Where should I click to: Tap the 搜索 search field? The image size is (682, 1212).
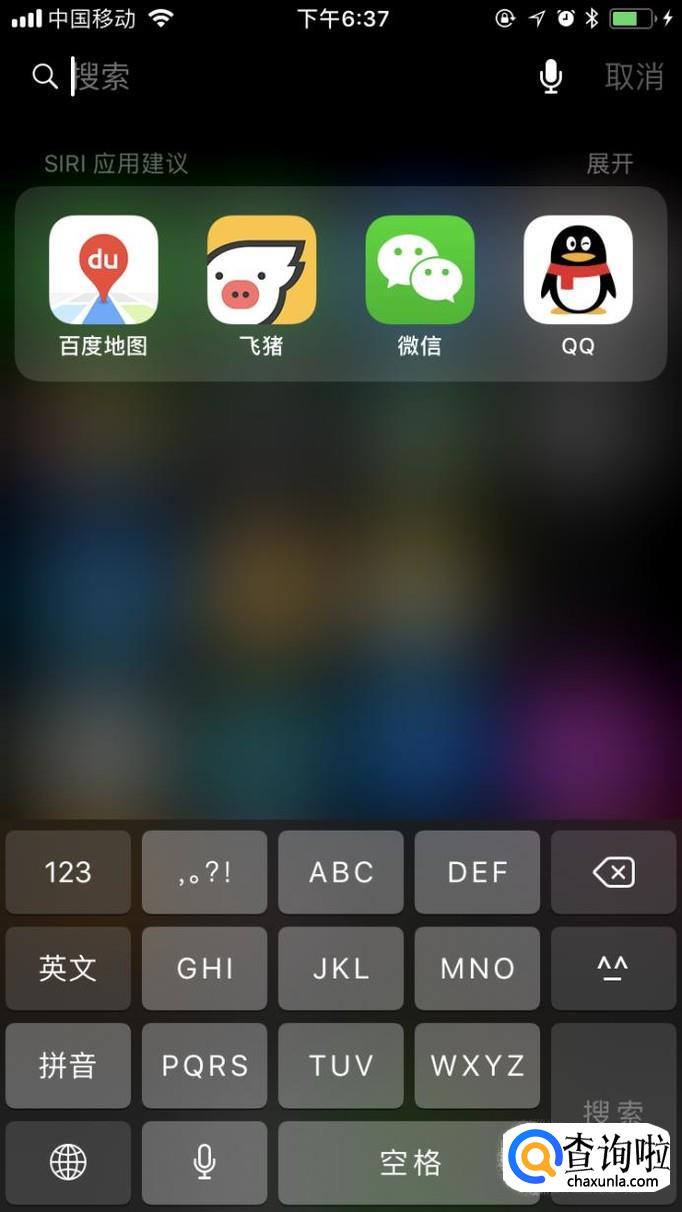pyautogui.click(x=290, y=77)
